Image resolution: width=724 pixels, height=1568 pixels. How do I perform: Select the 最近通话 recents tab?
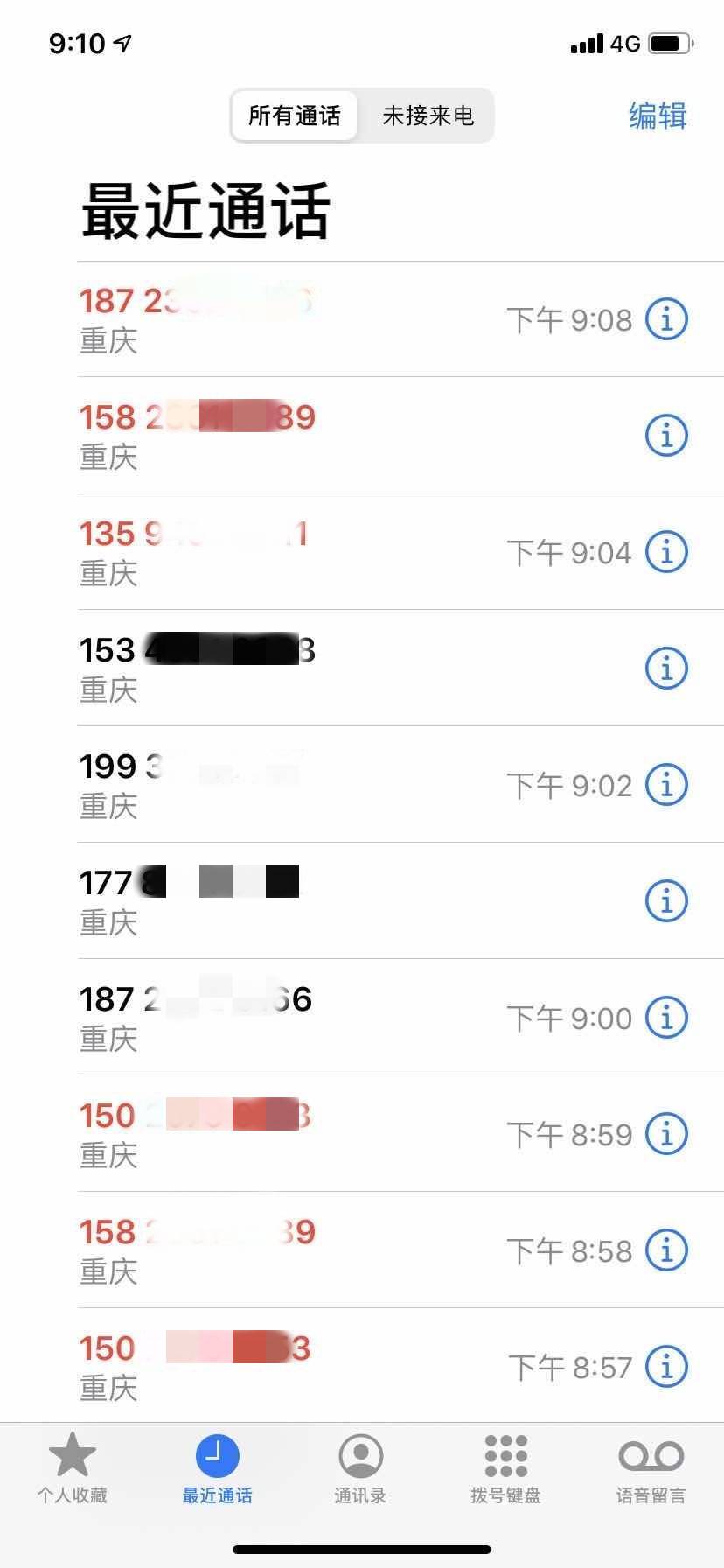click(x=217, y=1468)
